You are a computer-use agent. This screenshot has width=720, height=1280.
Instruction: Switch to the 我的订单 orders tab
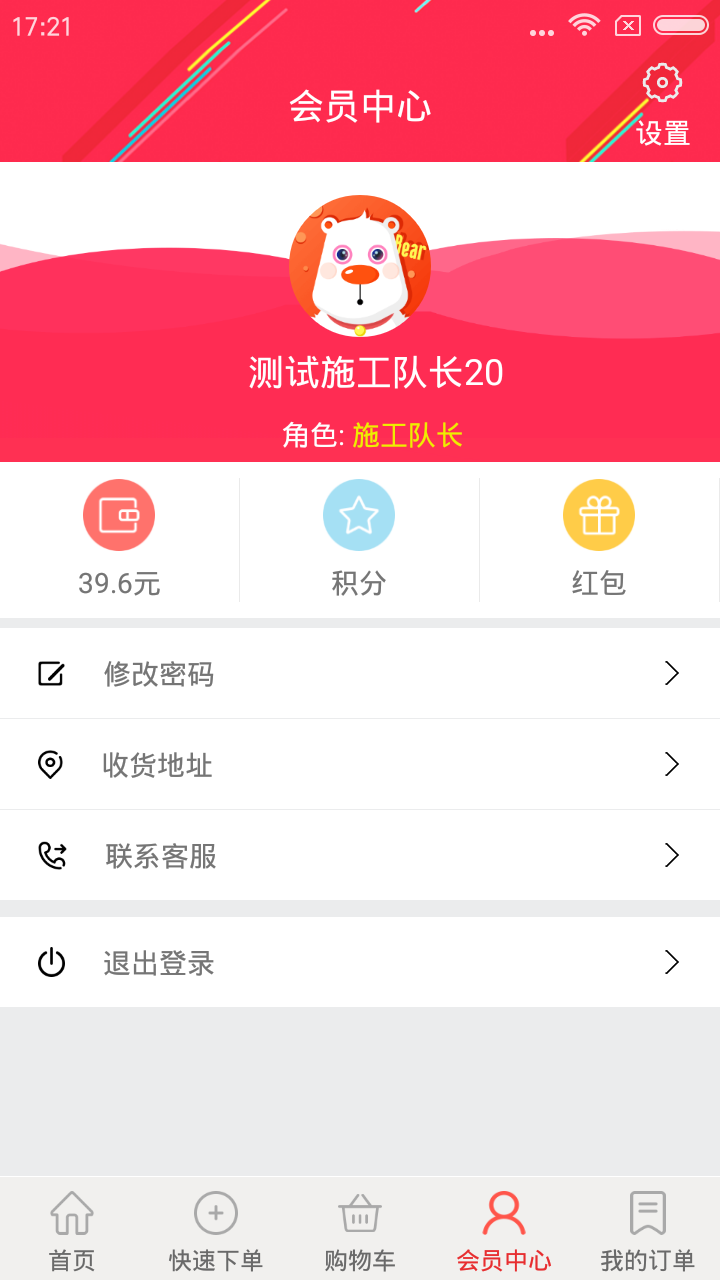coord(648,1227)
